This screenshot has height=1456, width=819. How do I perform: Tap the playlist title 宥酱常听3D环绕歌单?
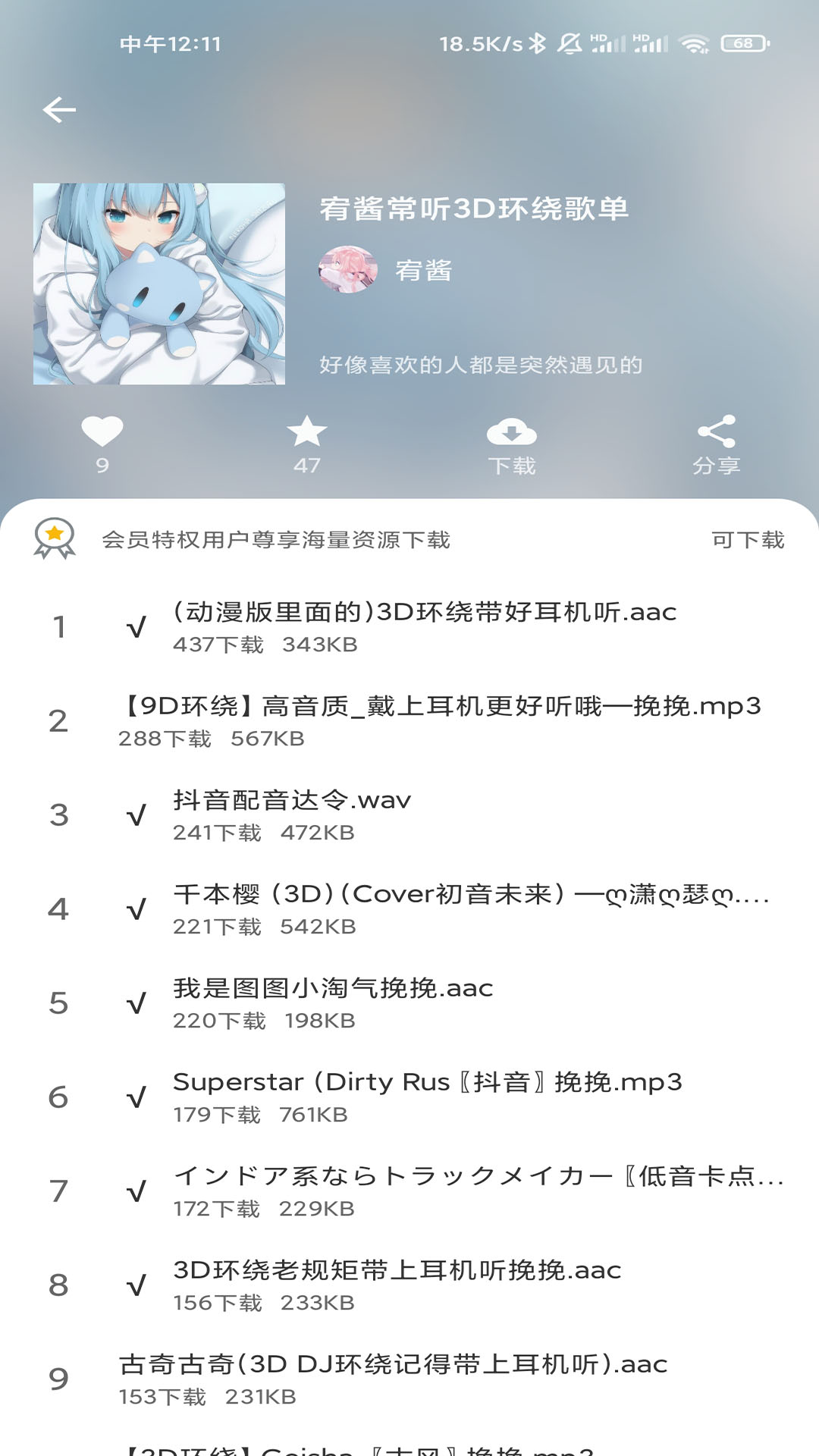click(472, 211)
